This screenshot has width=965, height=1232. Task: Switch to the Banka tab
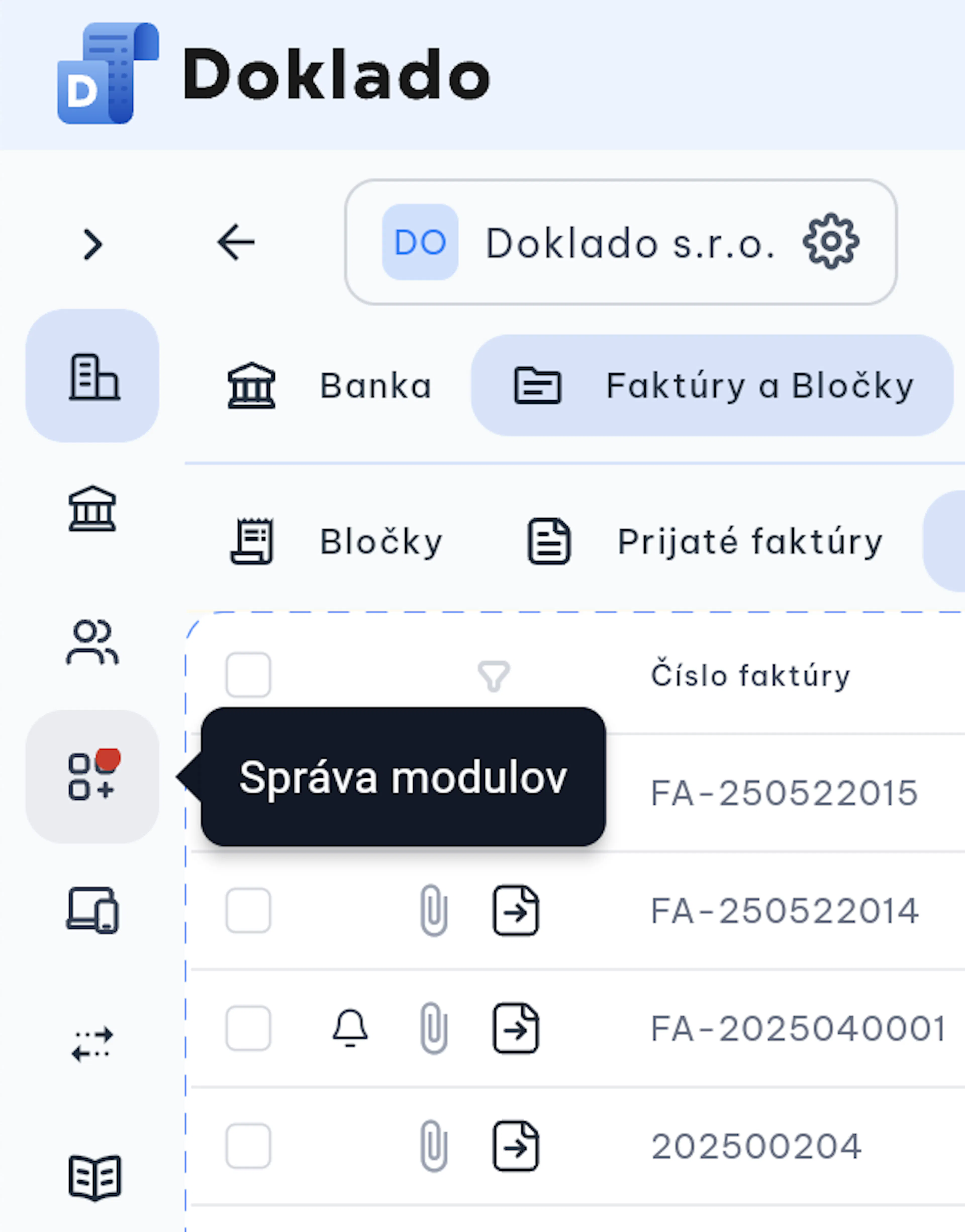point(329,386)
